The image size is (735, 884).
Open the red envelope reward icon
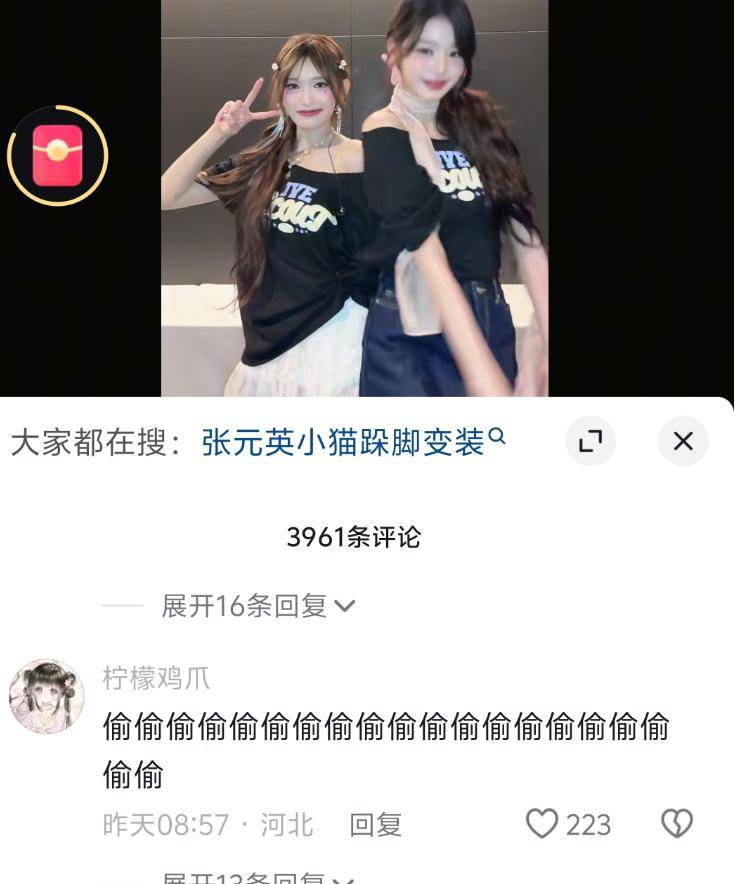click(x=57, y=155)
